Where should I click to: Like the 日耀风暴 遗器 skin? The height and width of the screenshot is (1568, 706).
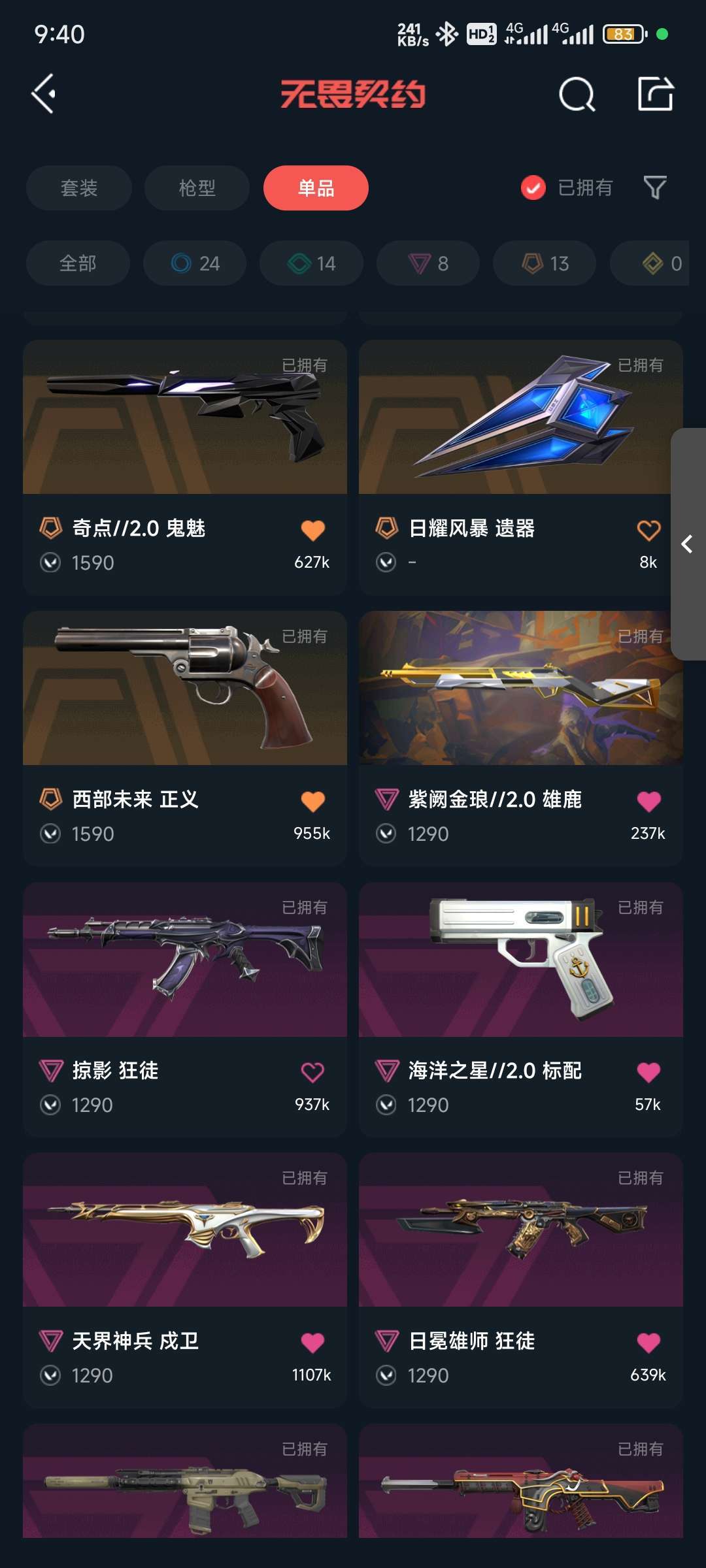[648, 530]
